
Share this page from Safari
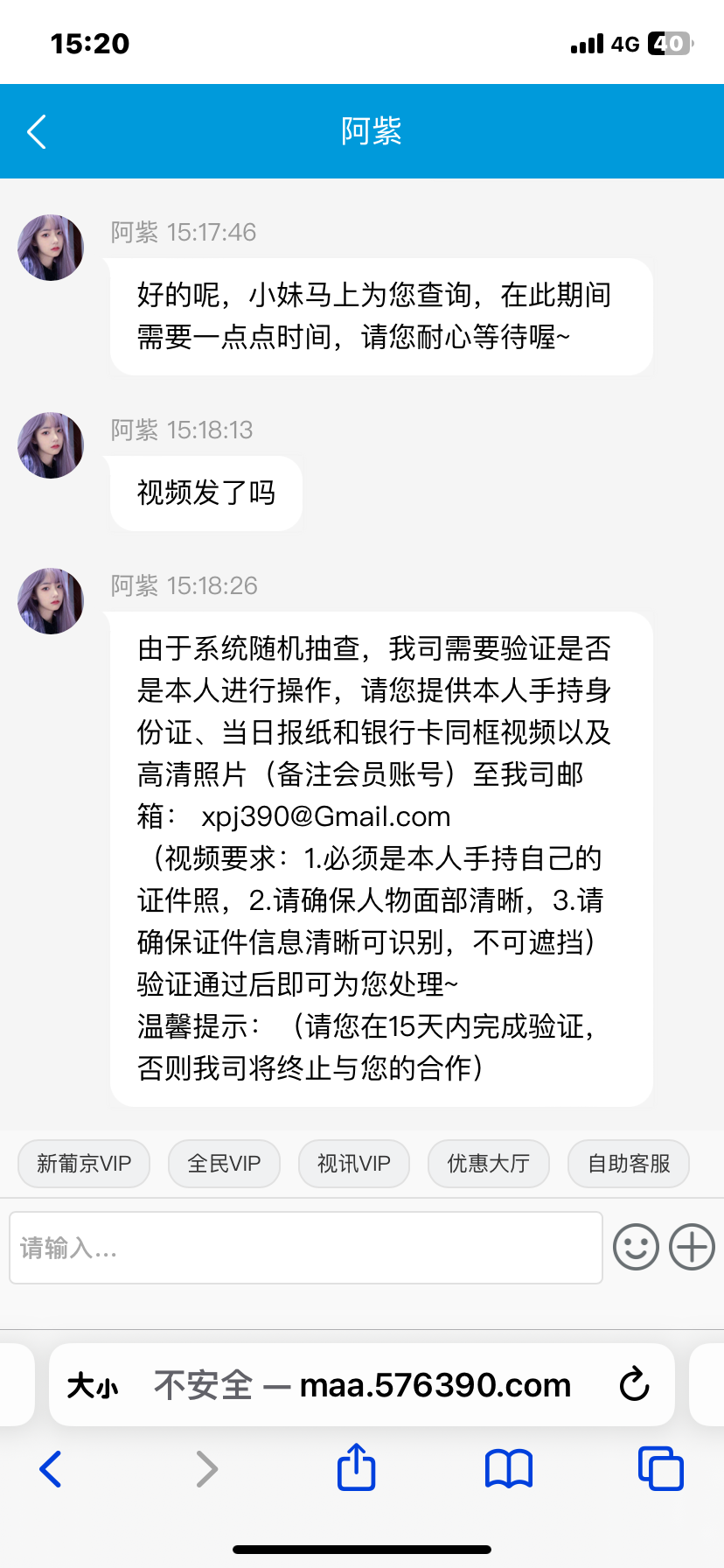(x=356, y=1467)
